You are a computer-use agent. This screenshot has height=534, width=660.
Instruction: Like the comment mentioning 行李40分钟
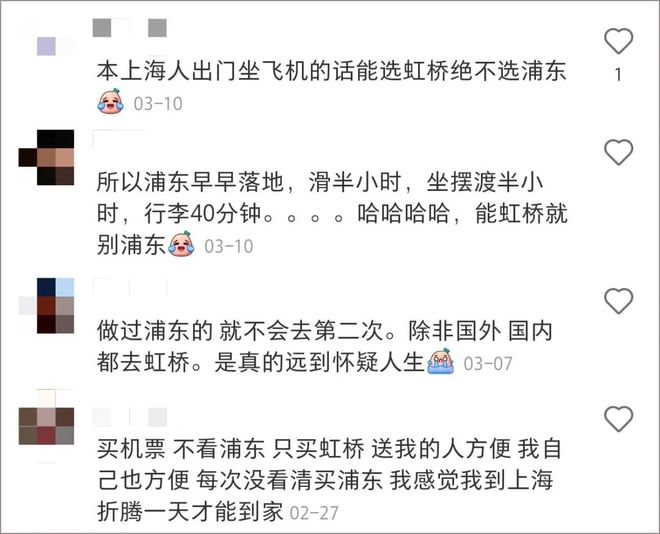[619, 152]
